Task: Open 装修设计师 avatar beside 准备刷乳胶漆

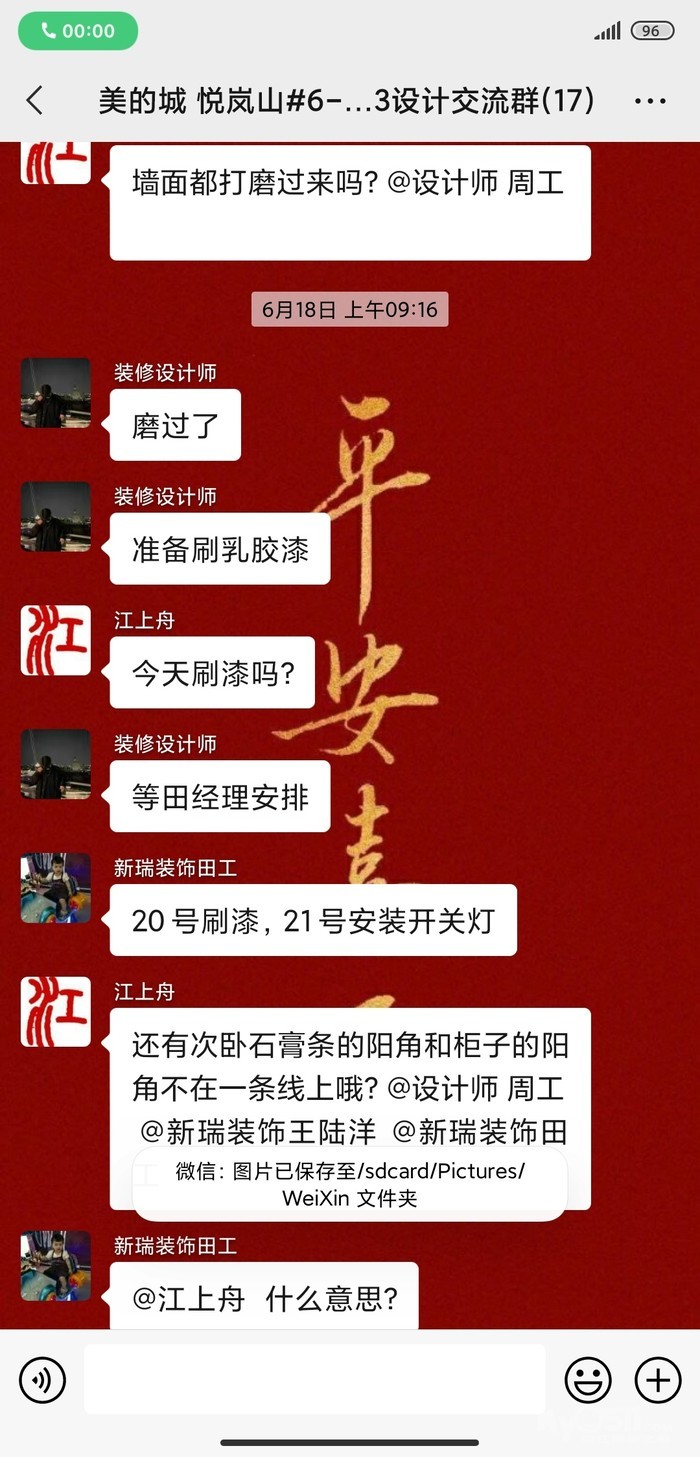Action: click(56, 517)
